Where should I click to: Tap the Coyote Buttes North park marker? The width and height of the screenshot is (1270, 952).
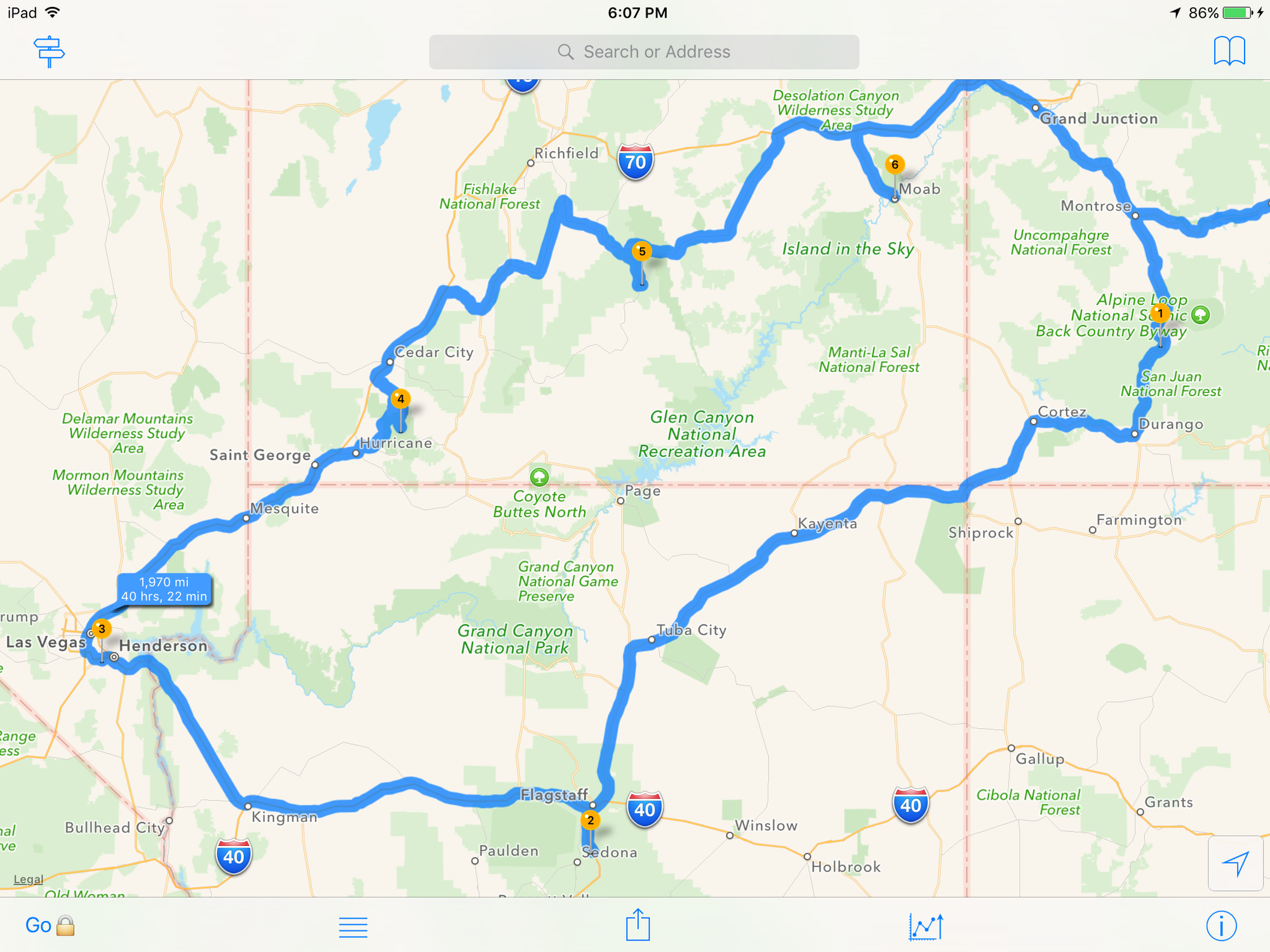click(539, 477)
